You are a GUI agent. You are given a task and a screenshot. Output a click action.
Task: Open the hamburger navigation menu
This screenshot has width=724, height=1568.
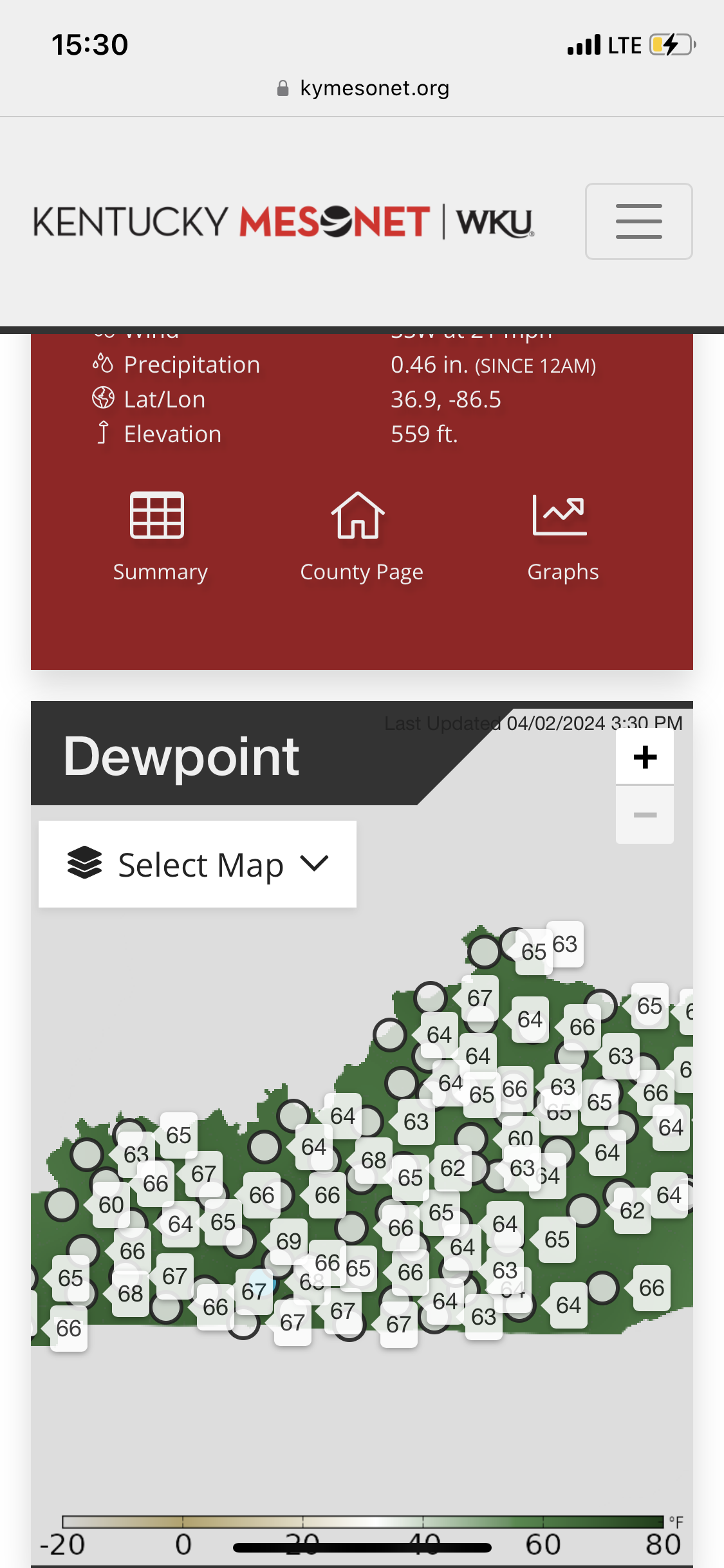click(x=638, y=221)
